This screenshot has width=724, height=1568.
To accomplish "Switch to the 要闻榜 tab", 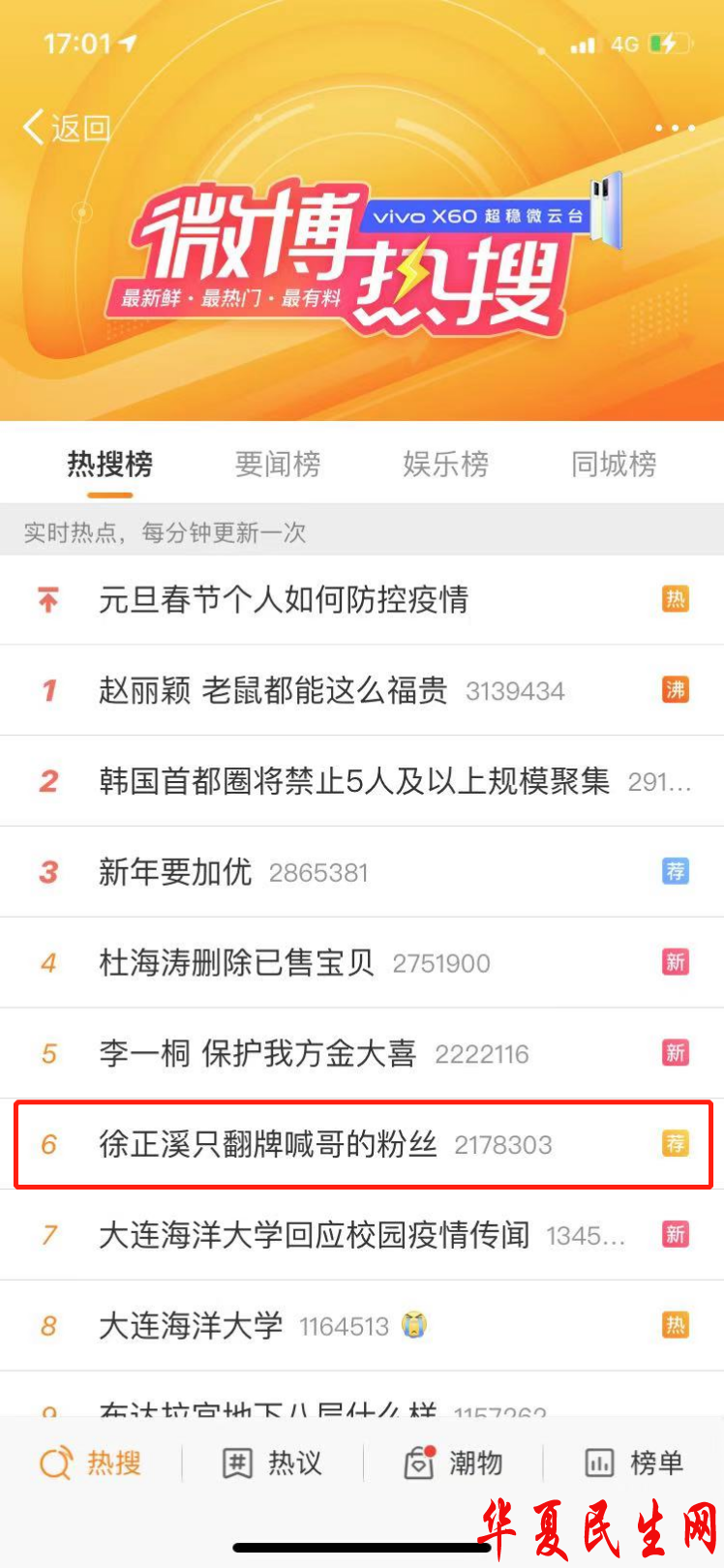I will click(x=278, y=465).
